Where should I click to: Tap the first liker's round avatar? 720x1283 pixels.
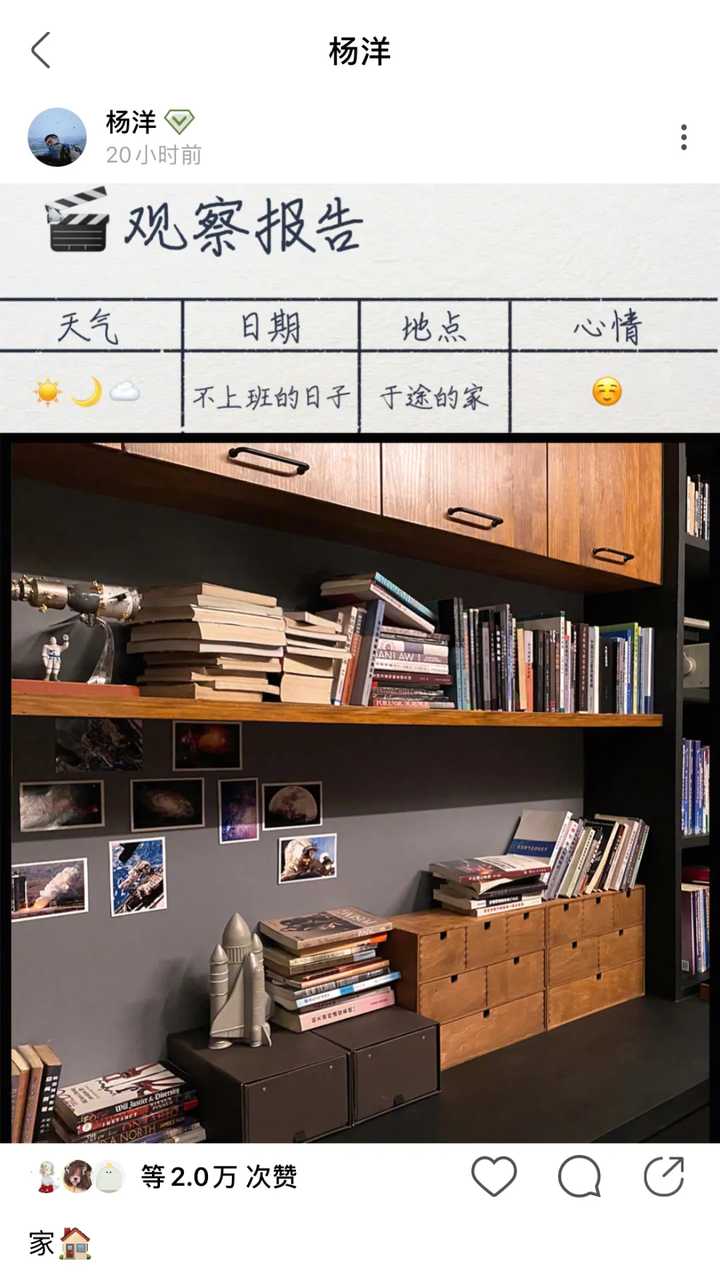click(x=45, y=1178)
